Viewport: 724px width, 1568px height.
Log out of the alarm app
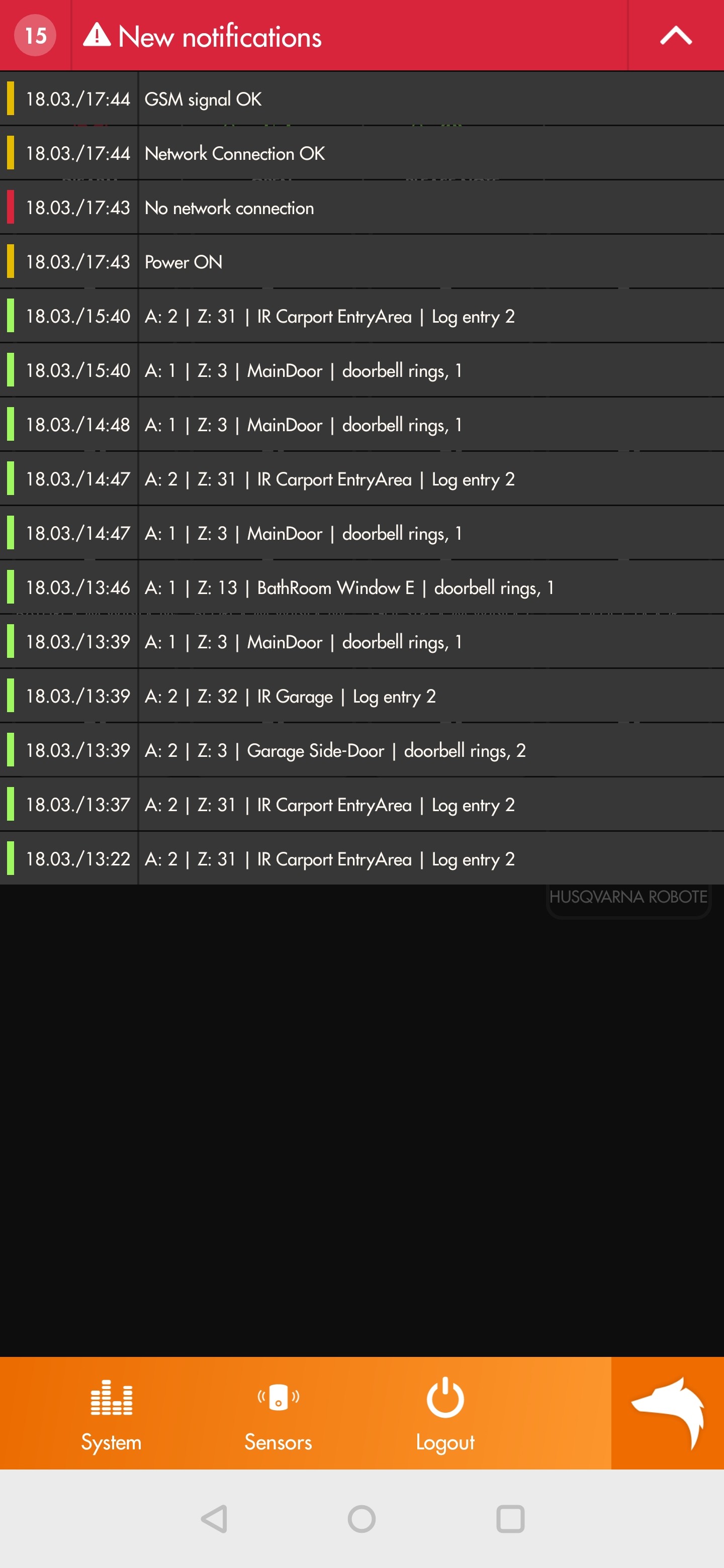445,1413
